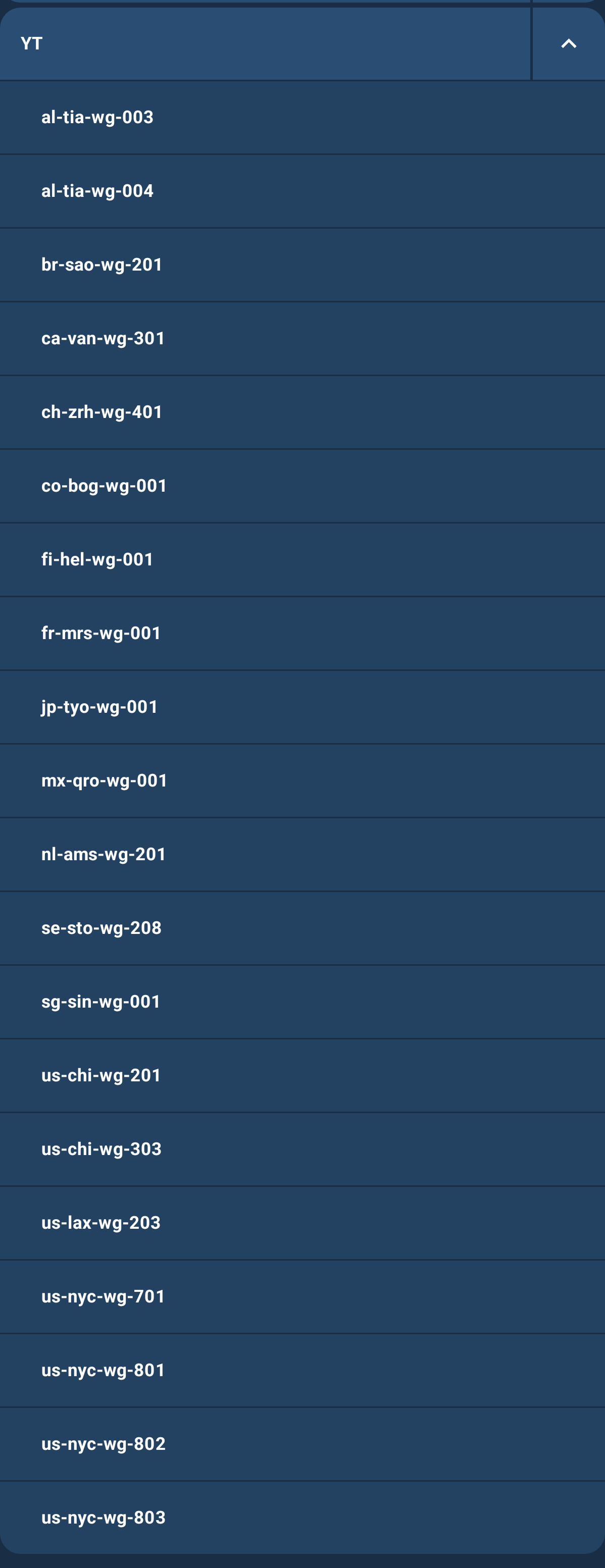Pick us-nyc-wg-701 server
The width and height of the screenshot is (605, 1568).
click(302, 1296)
